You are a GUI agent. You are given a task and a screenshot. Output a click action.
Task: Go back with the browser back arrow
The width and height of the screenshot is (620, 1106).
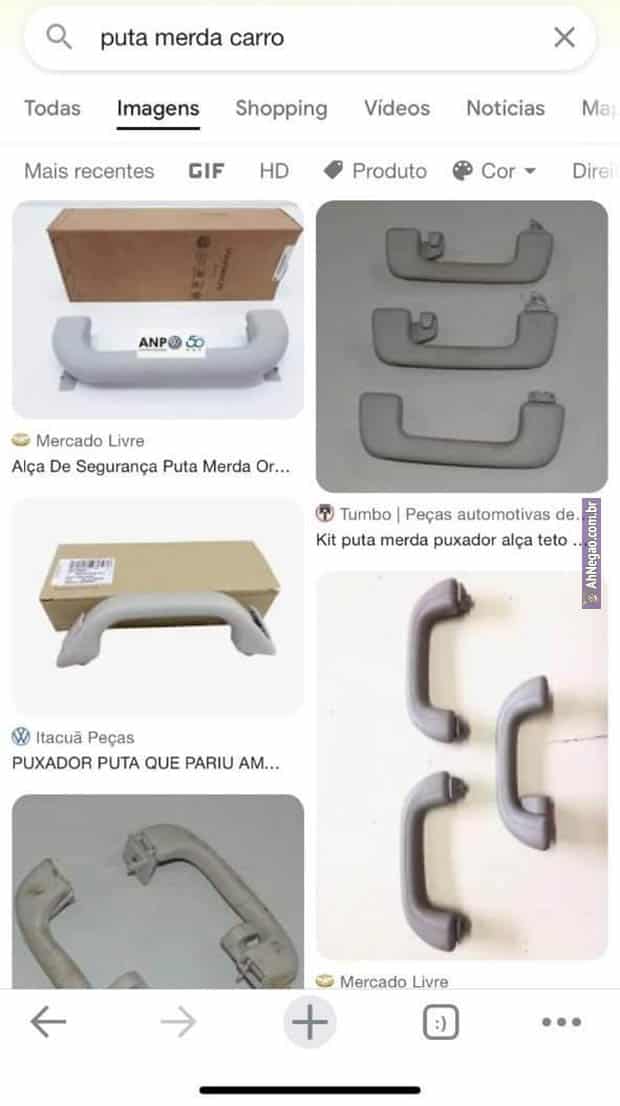point(48,1021)
